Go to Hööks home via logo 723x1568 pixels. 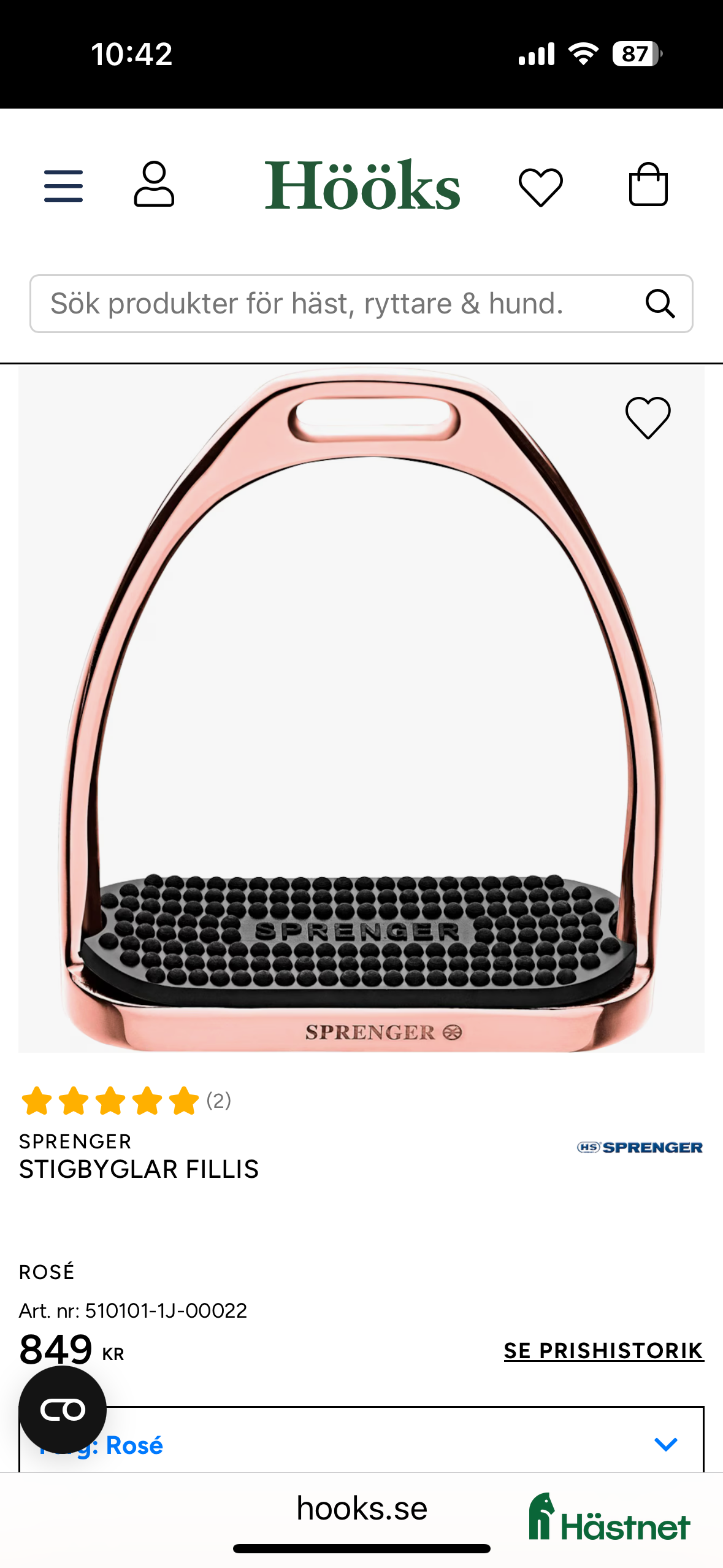point(362,185)
